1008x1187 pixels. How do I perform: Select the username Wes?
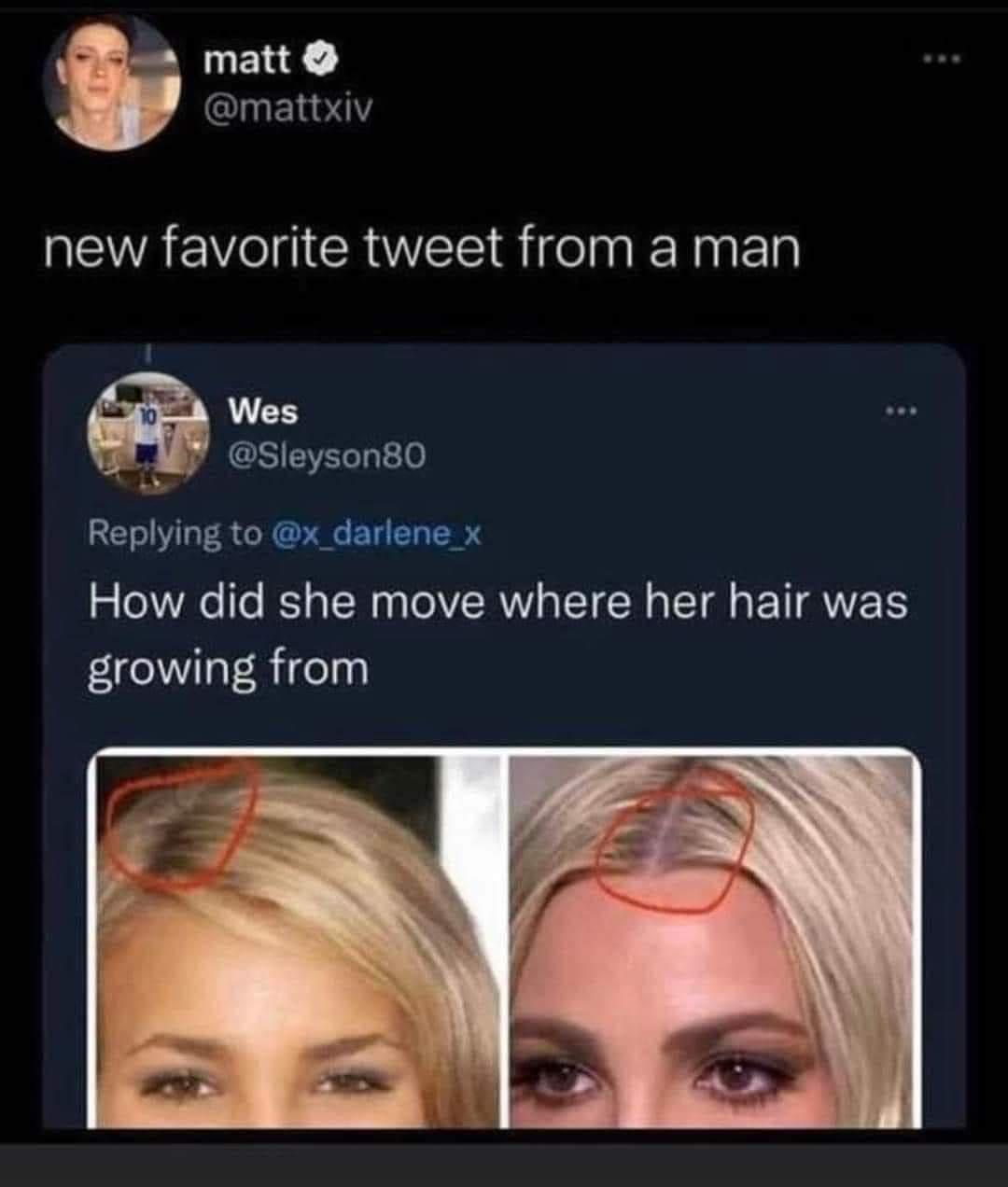[260, 411]
